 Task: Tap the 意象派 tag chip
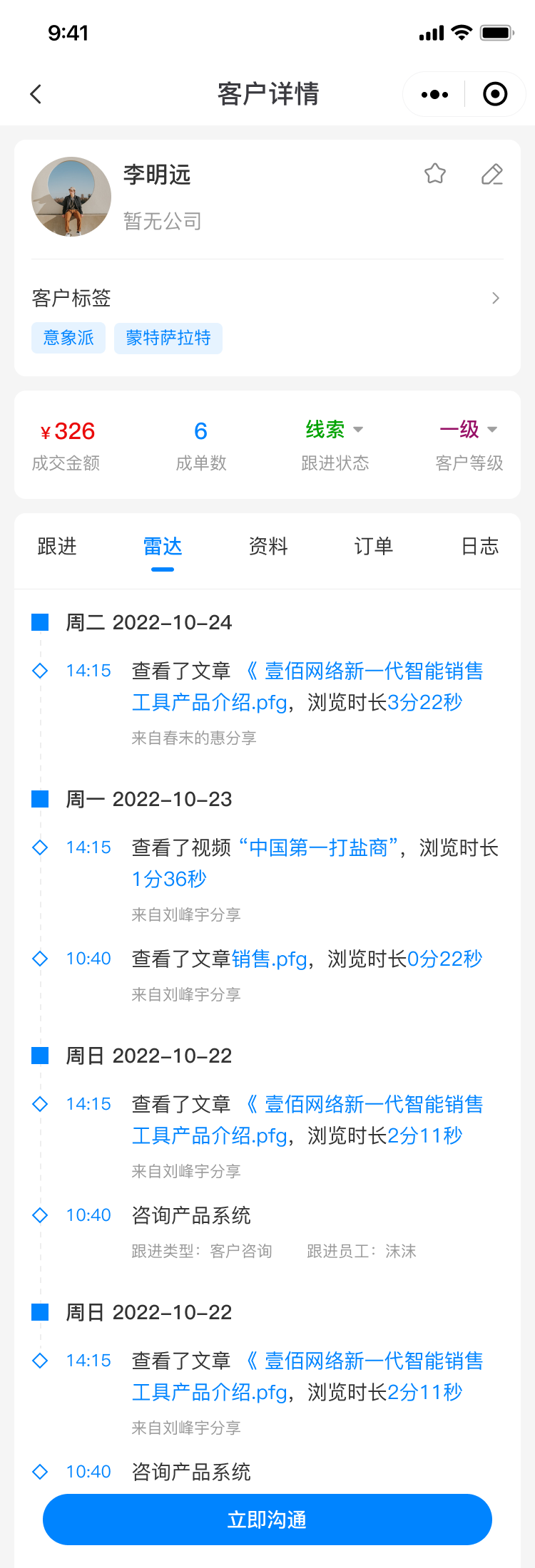coord(68,338)
